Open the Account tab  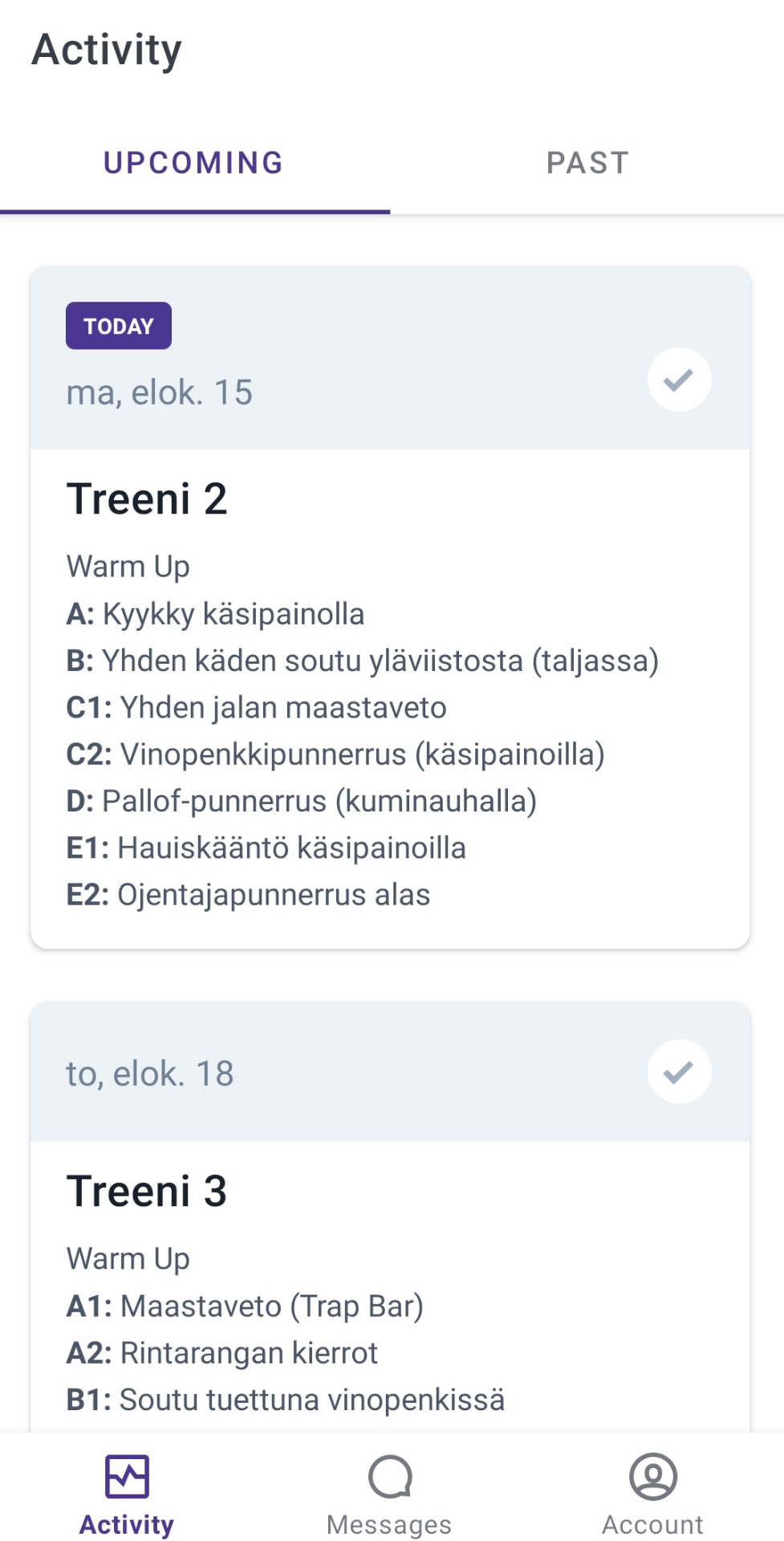coord(652,1494)
